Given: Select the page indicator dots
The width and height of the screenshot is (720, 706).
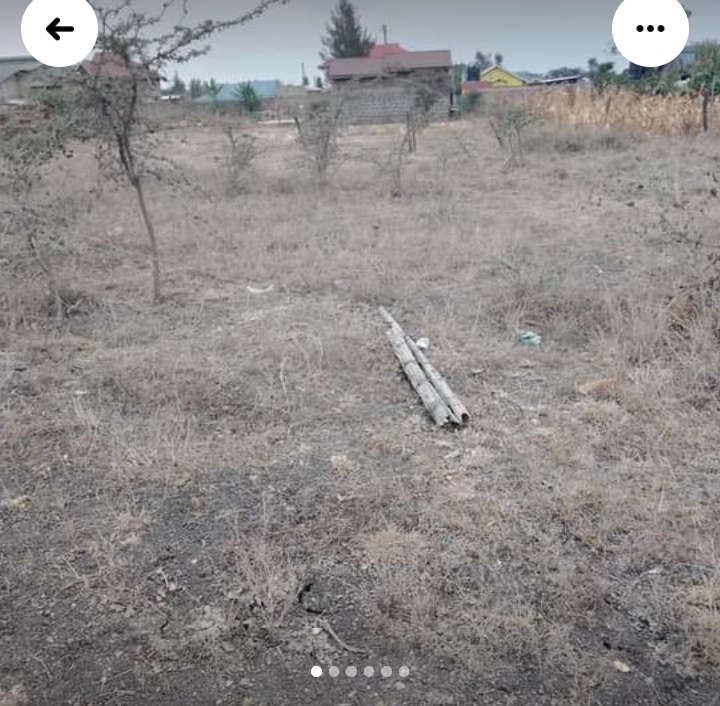Looking at the screenshot, I should pyautogui.click(x=360, y=672).
